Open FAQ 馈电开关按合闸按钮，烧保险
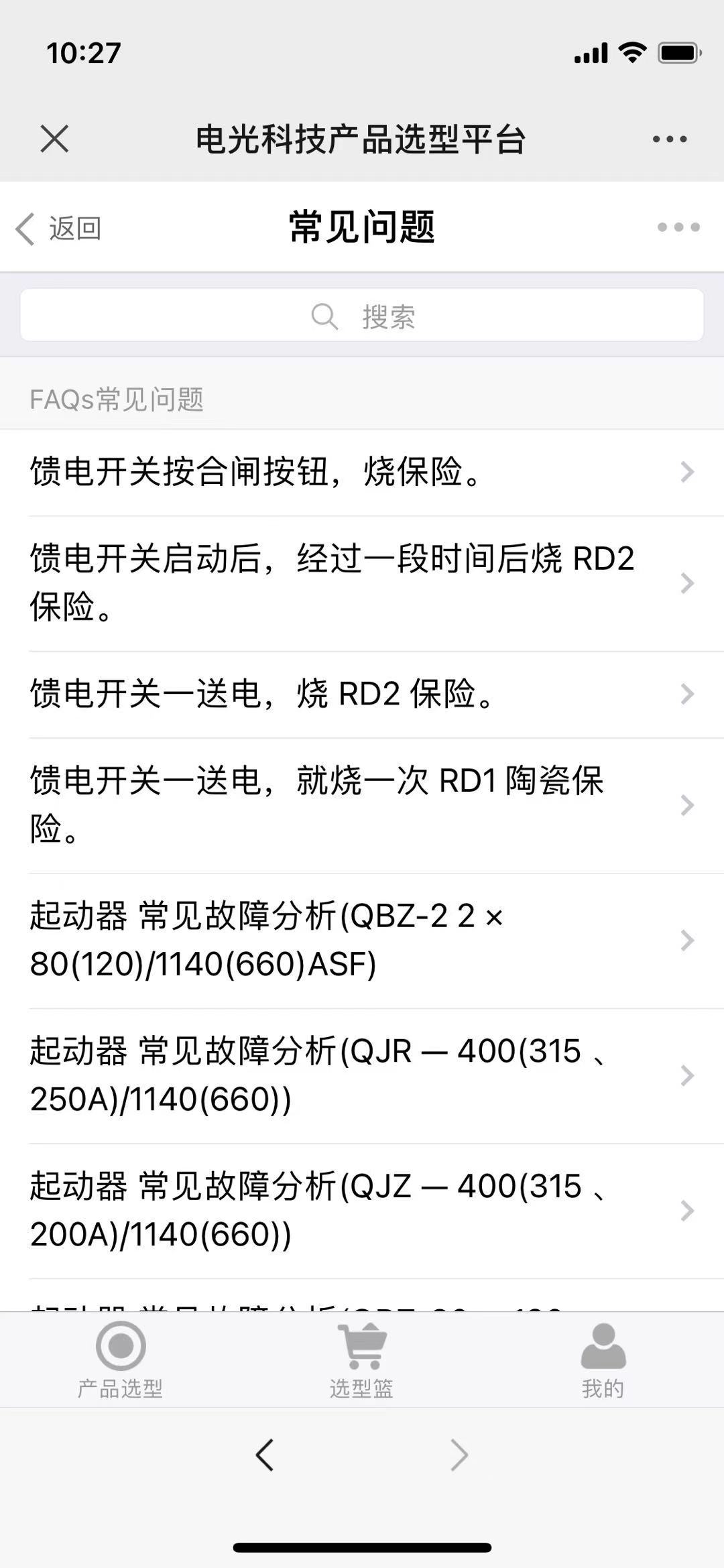 [x=362, y=472]
